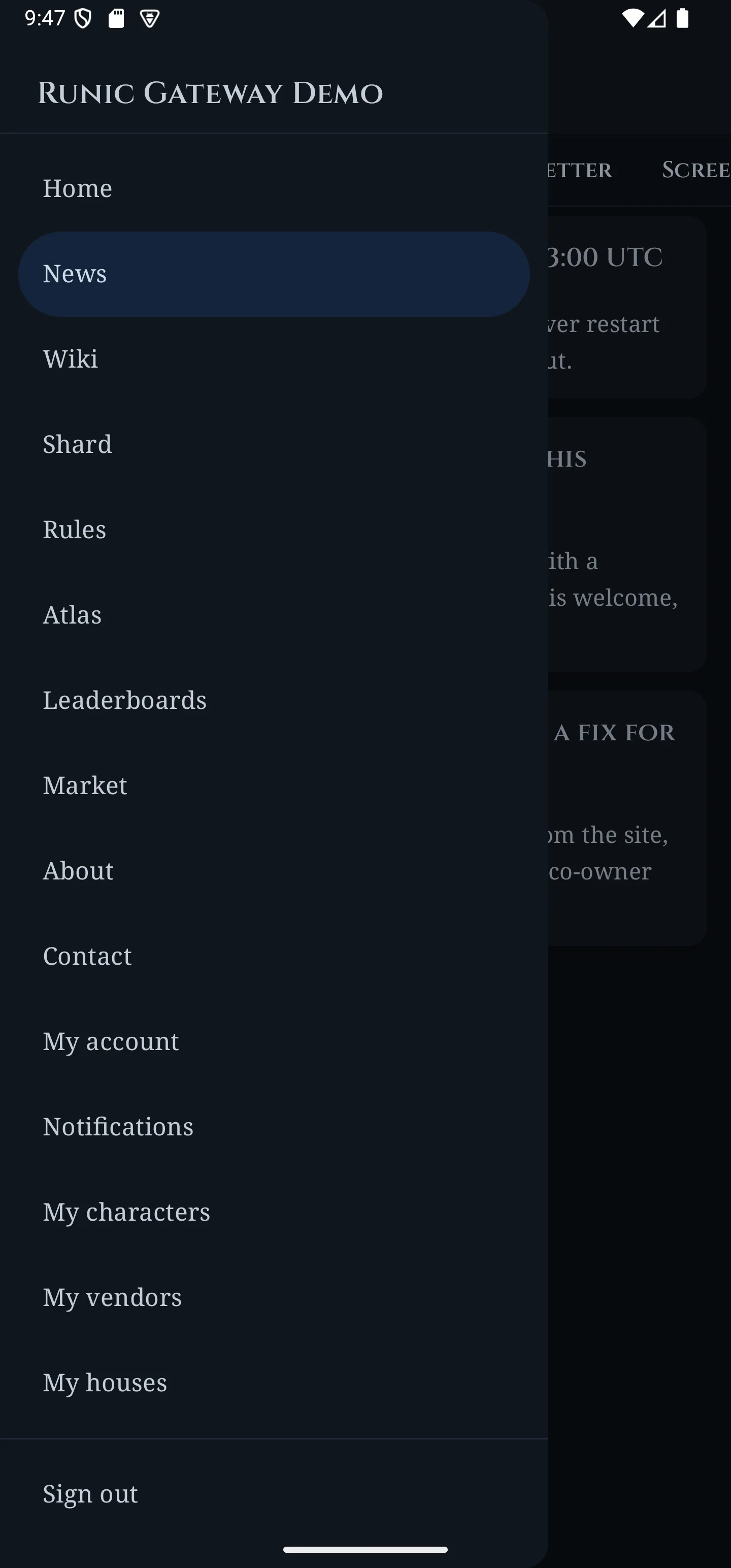Open the Atlas
This screenshot has height=1568, width=731.
click(x=274, y=615)
